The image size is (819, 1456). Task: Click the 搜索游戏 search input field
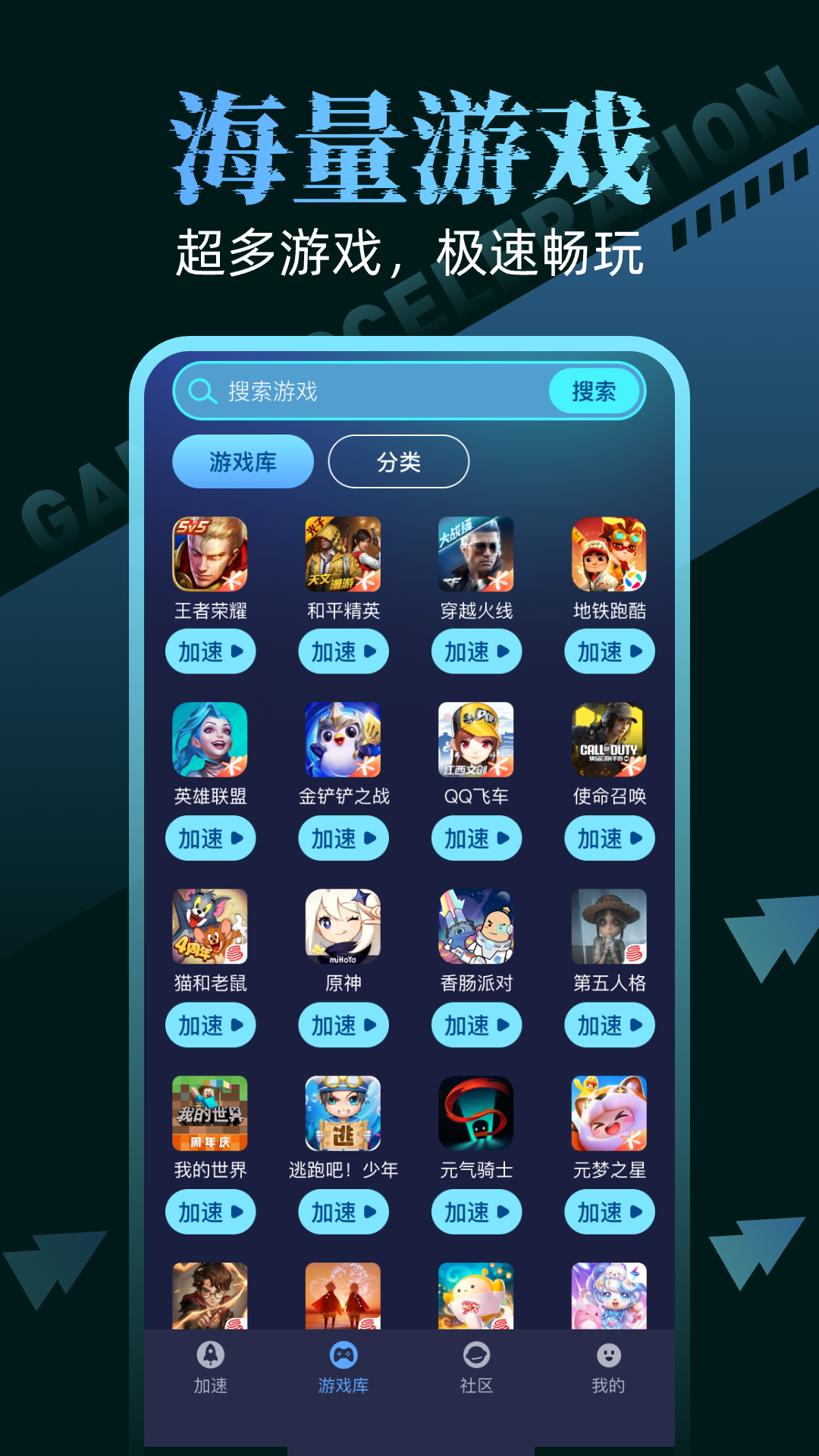364,391
